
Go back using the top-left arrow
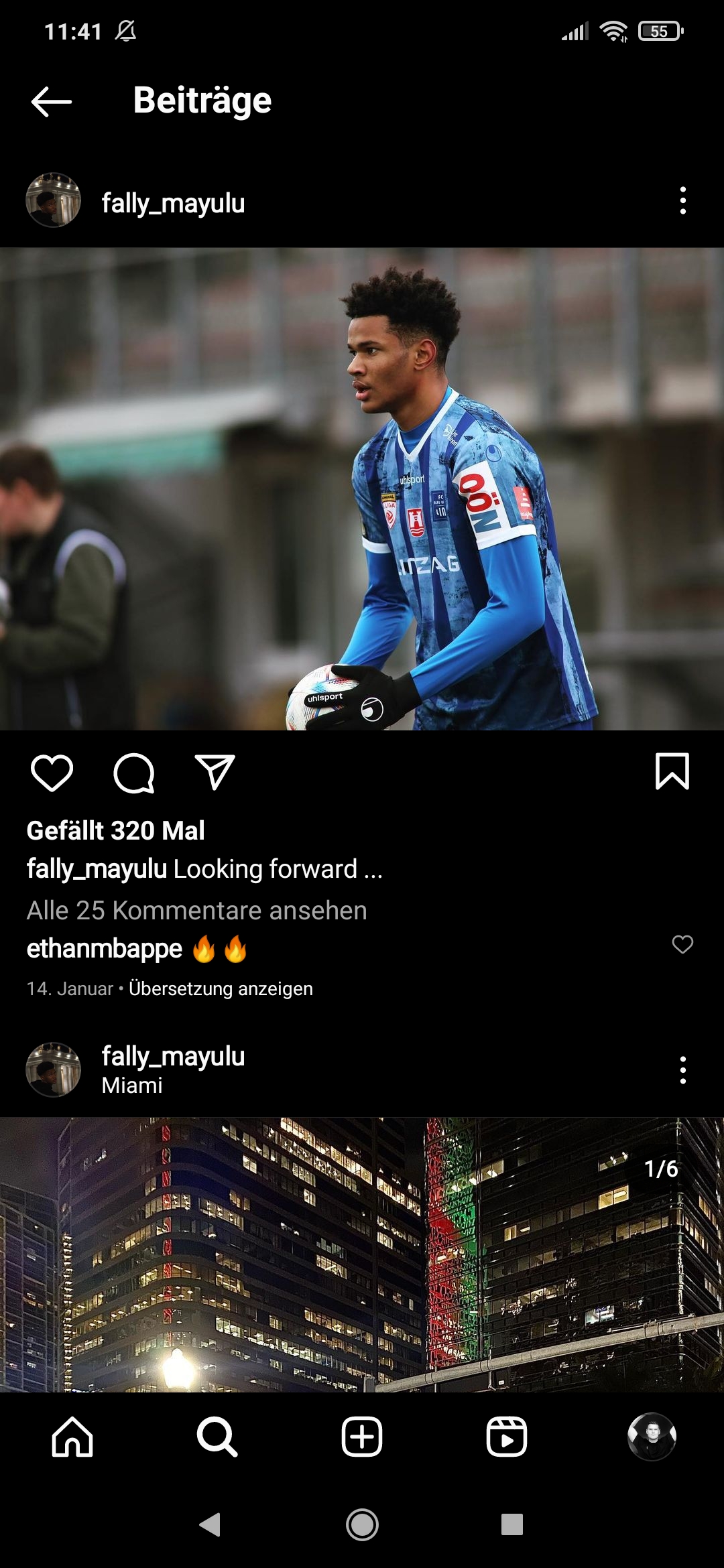point(52,102)
